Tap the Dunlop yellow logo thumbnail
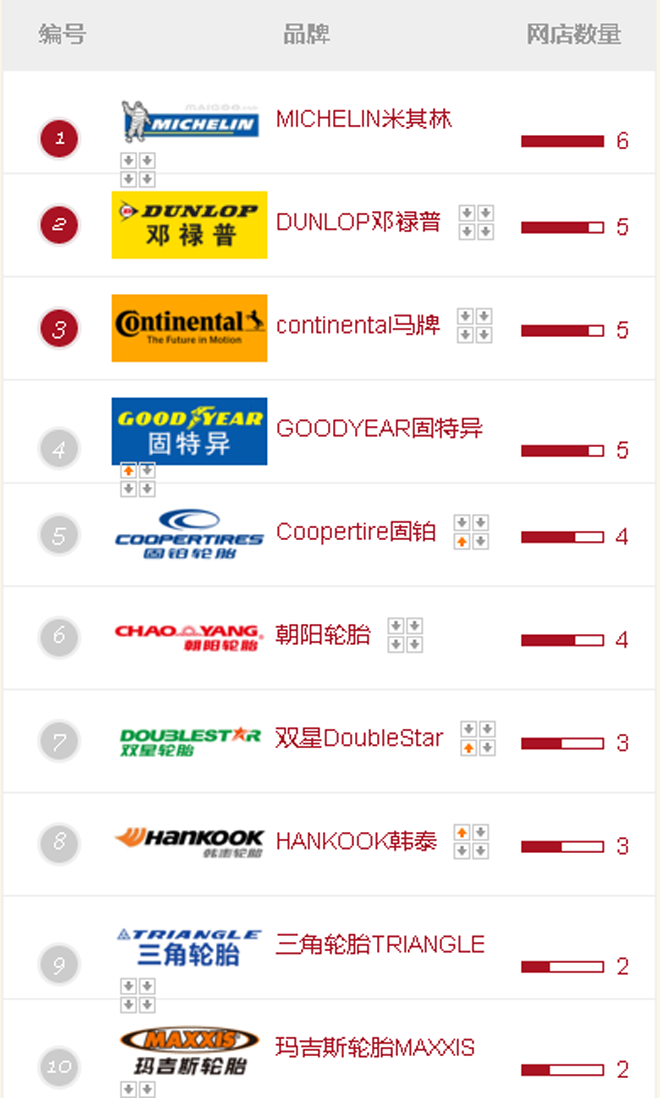 (x=190, y=225)
